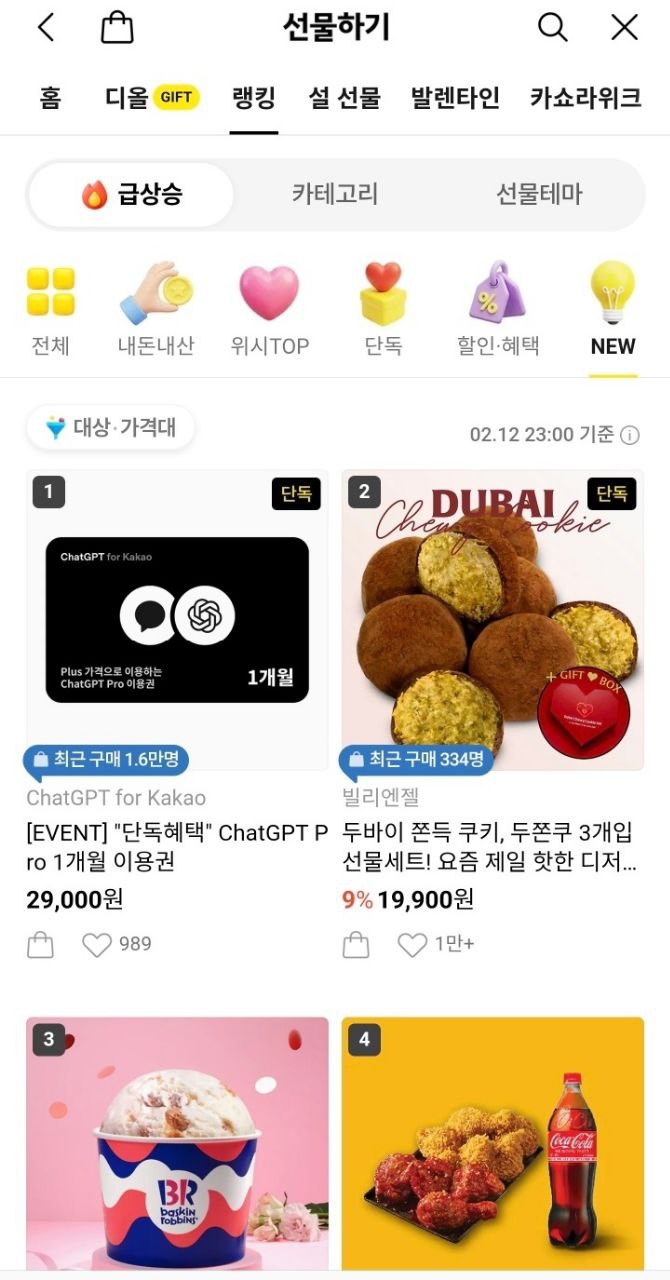Choose the 내돈내산 filter
670x1280 pixels.
pyautogui.click(x=155, y=310)
